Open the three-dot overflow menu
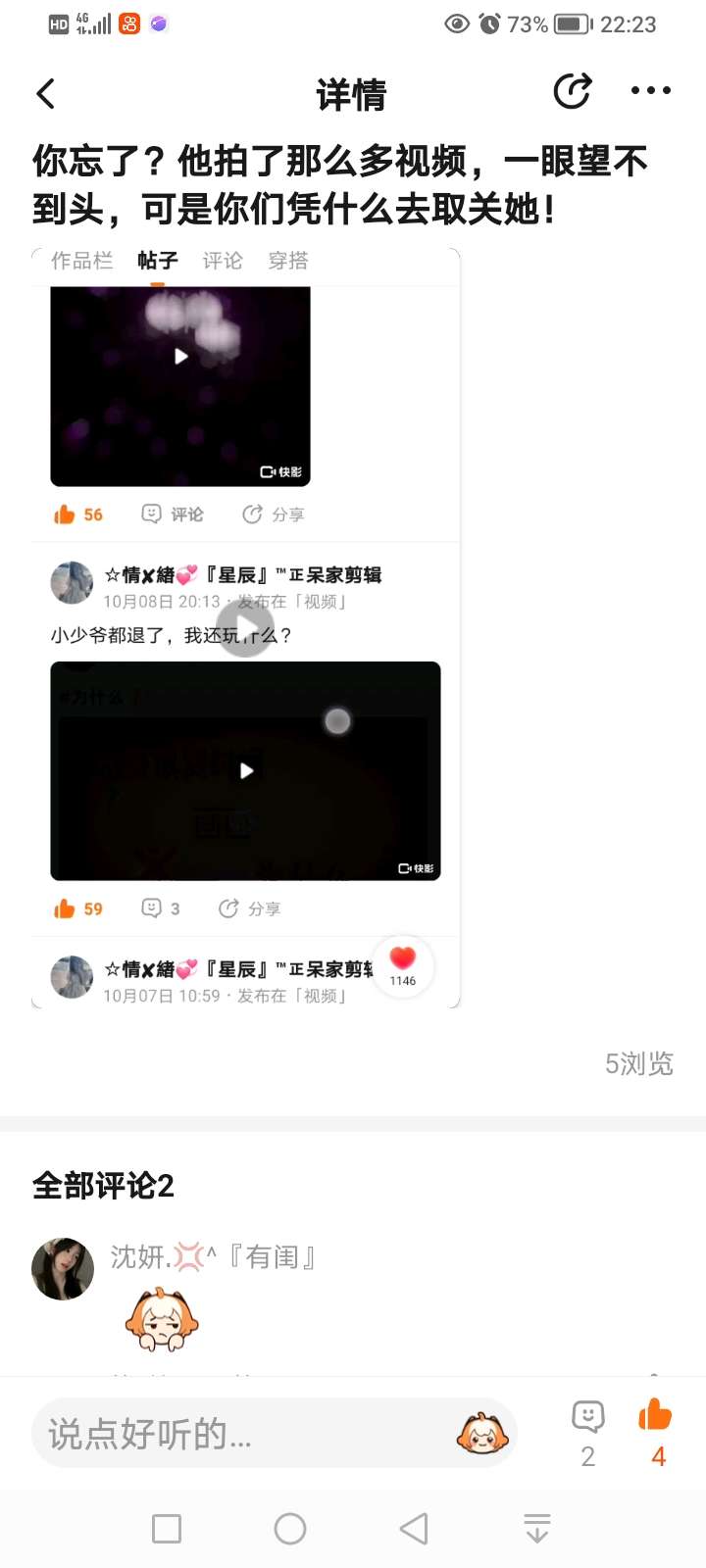Image resolution: width=706 pixels, height=1568 pixels. [651, 90]
